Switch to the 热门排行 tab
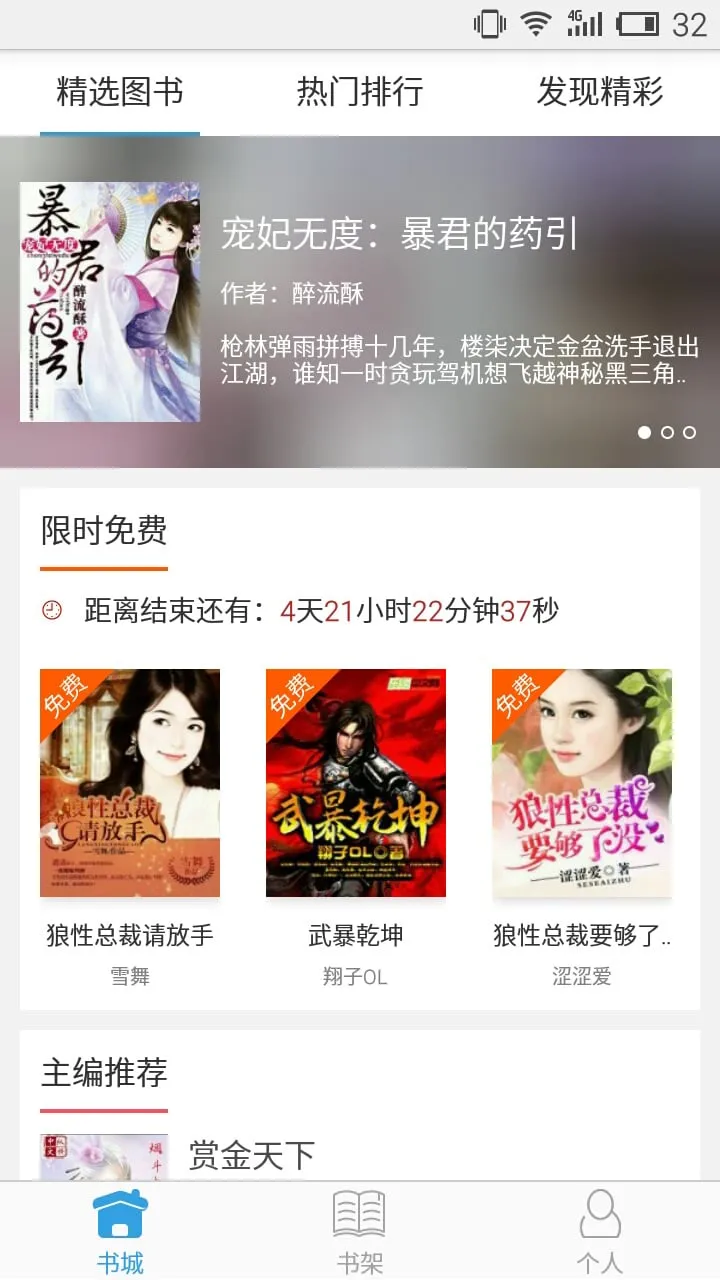720x1280 pixels. point(360,92)
